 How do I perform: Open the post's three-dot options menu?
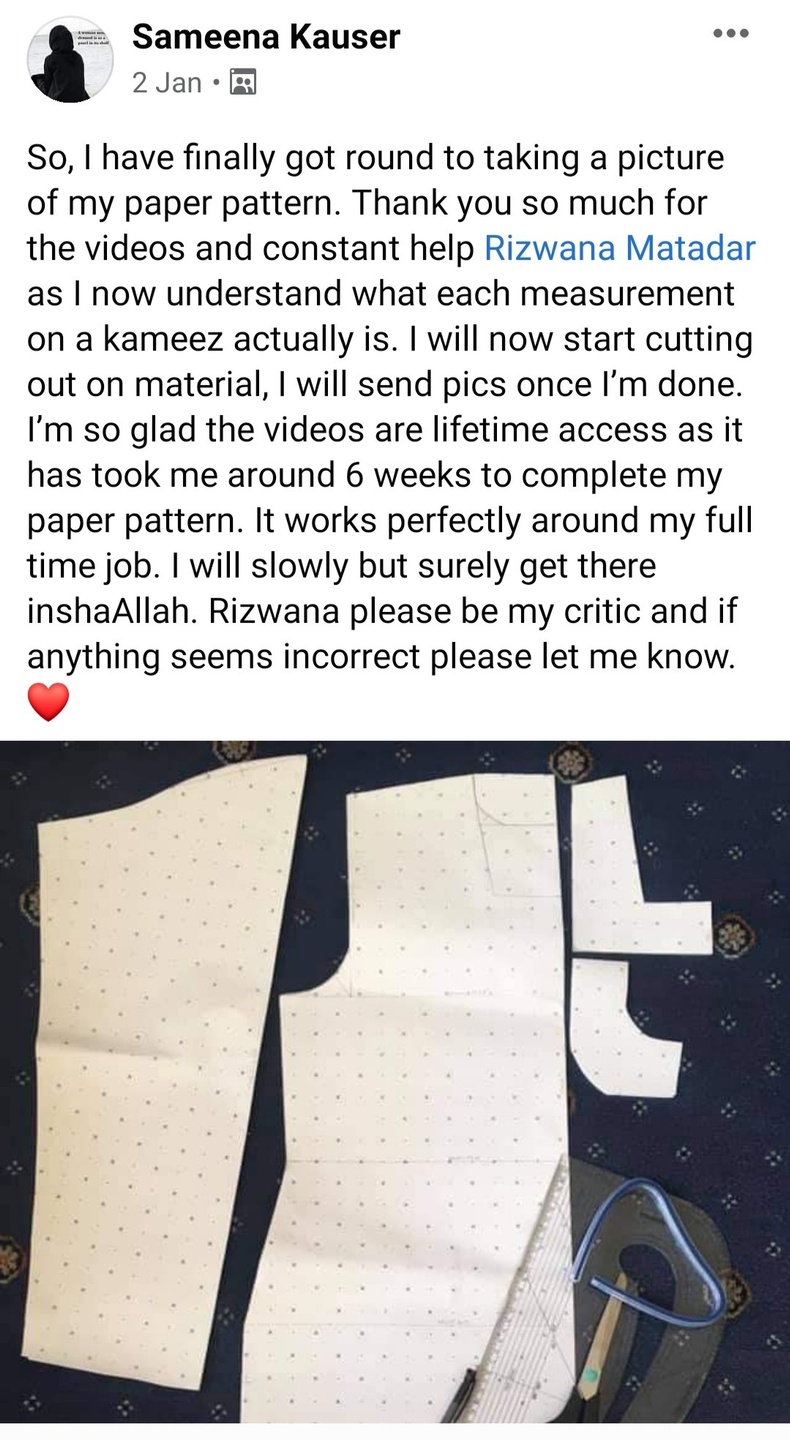coord(730,35)
